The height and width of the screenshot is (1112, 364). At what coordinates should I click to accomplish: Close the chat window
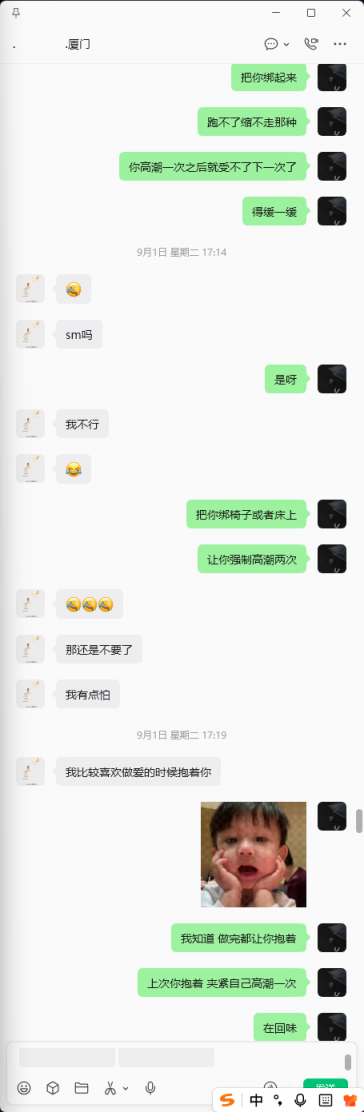tap(346, 13)
